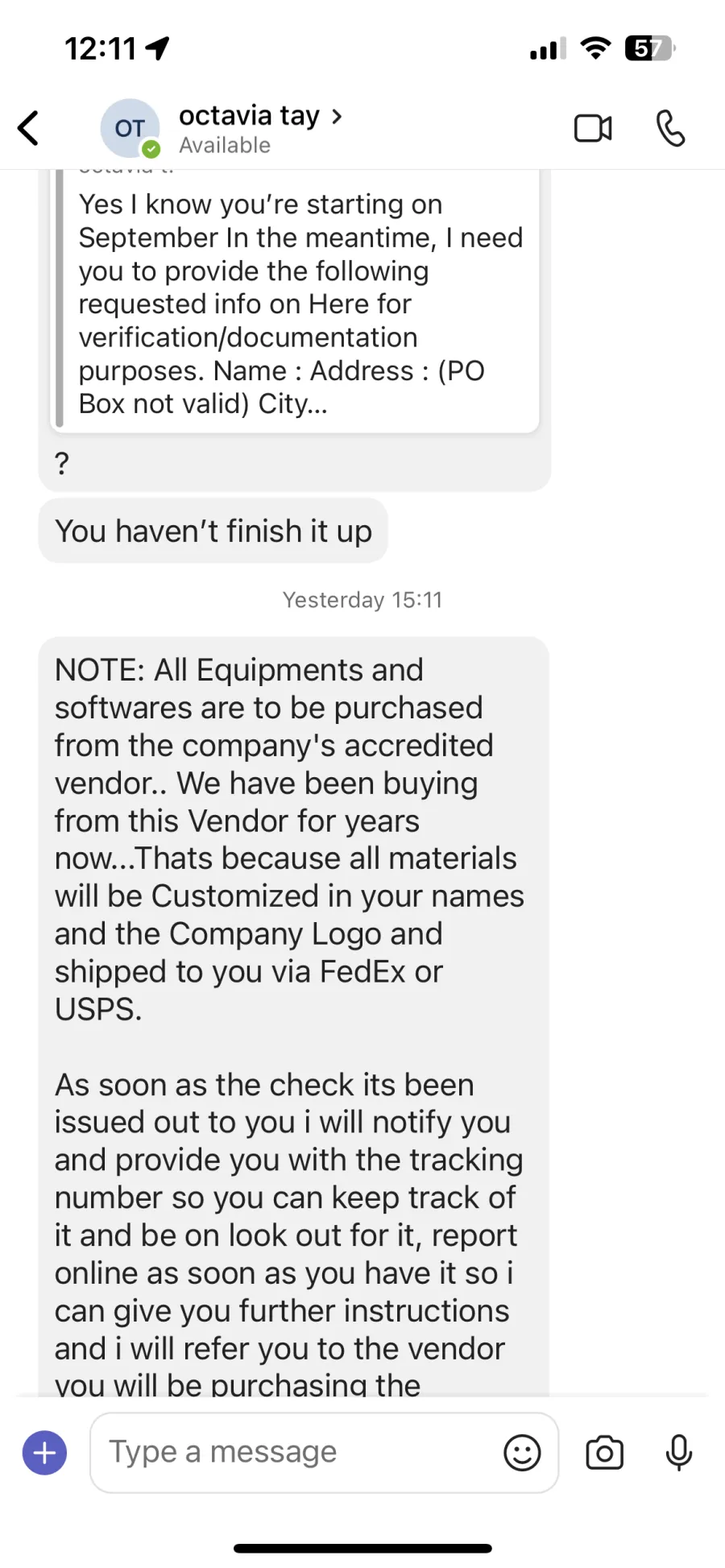Image resolution: width=725 pixels, height=1568 pixels.
Task: Record a voice message with the microphone
Action: pos(678,1453)
